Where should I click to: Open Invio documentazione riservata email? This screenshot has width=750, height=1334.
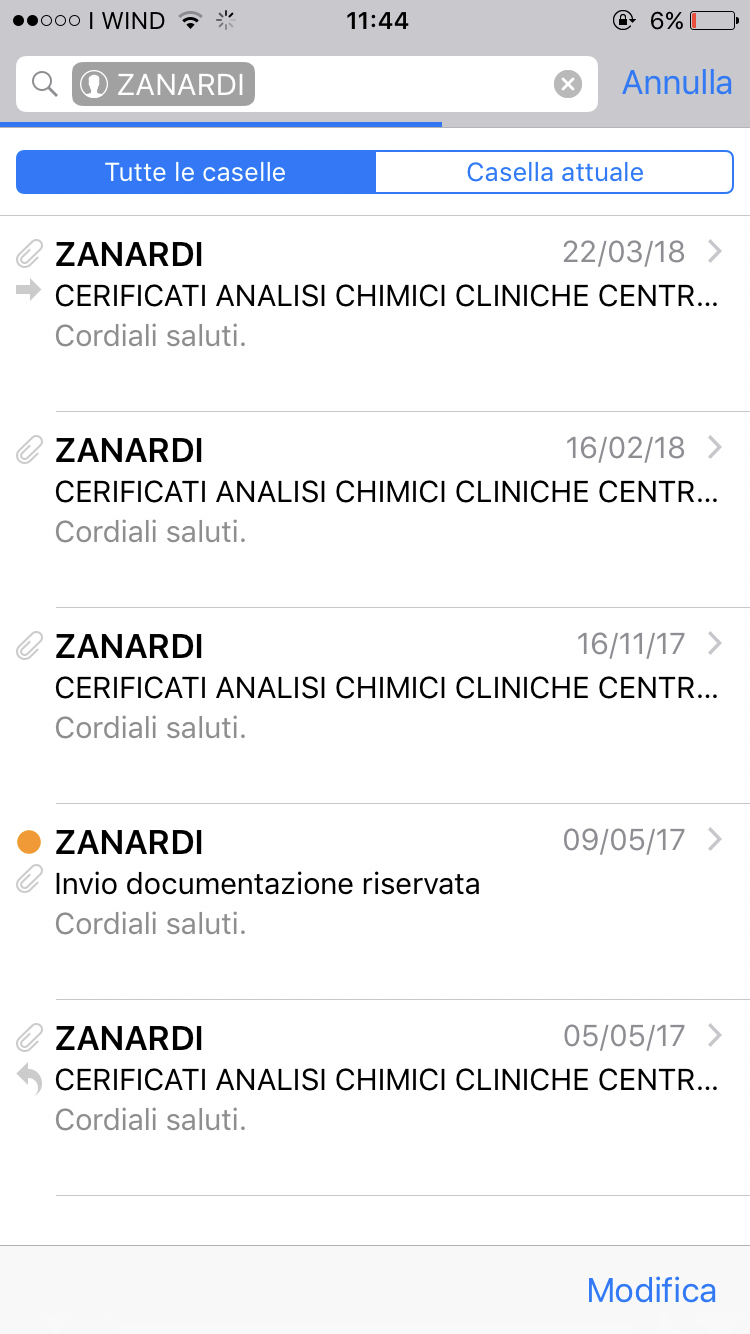(375, 901)
